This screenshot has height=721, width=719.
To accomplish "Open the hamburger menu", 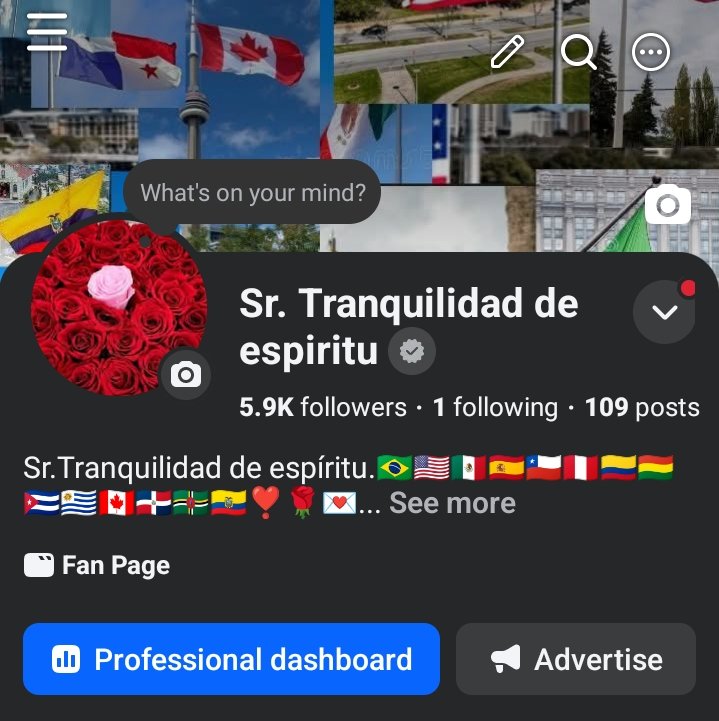I will tap(47, 32).
